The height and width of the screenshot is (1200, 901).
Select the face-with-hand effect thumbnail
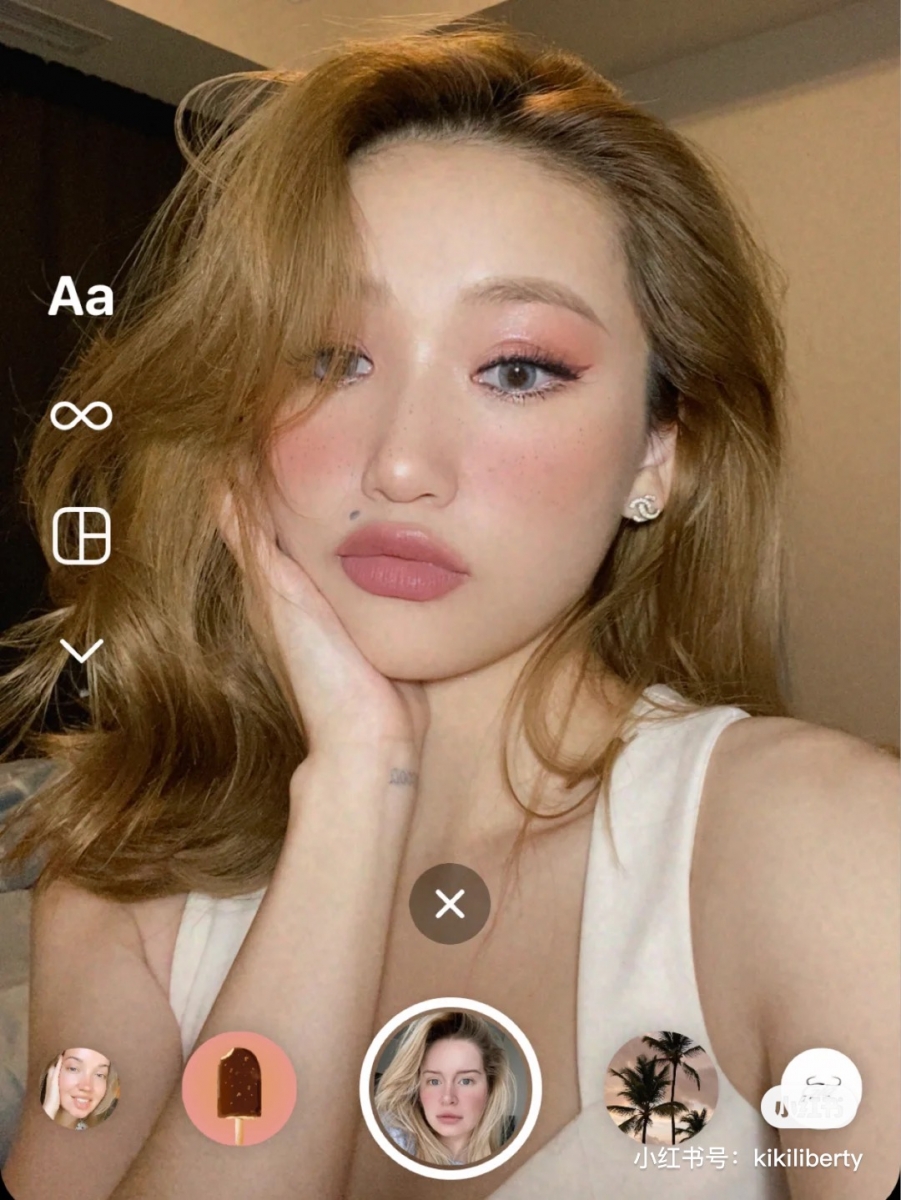click(80, 1088)
